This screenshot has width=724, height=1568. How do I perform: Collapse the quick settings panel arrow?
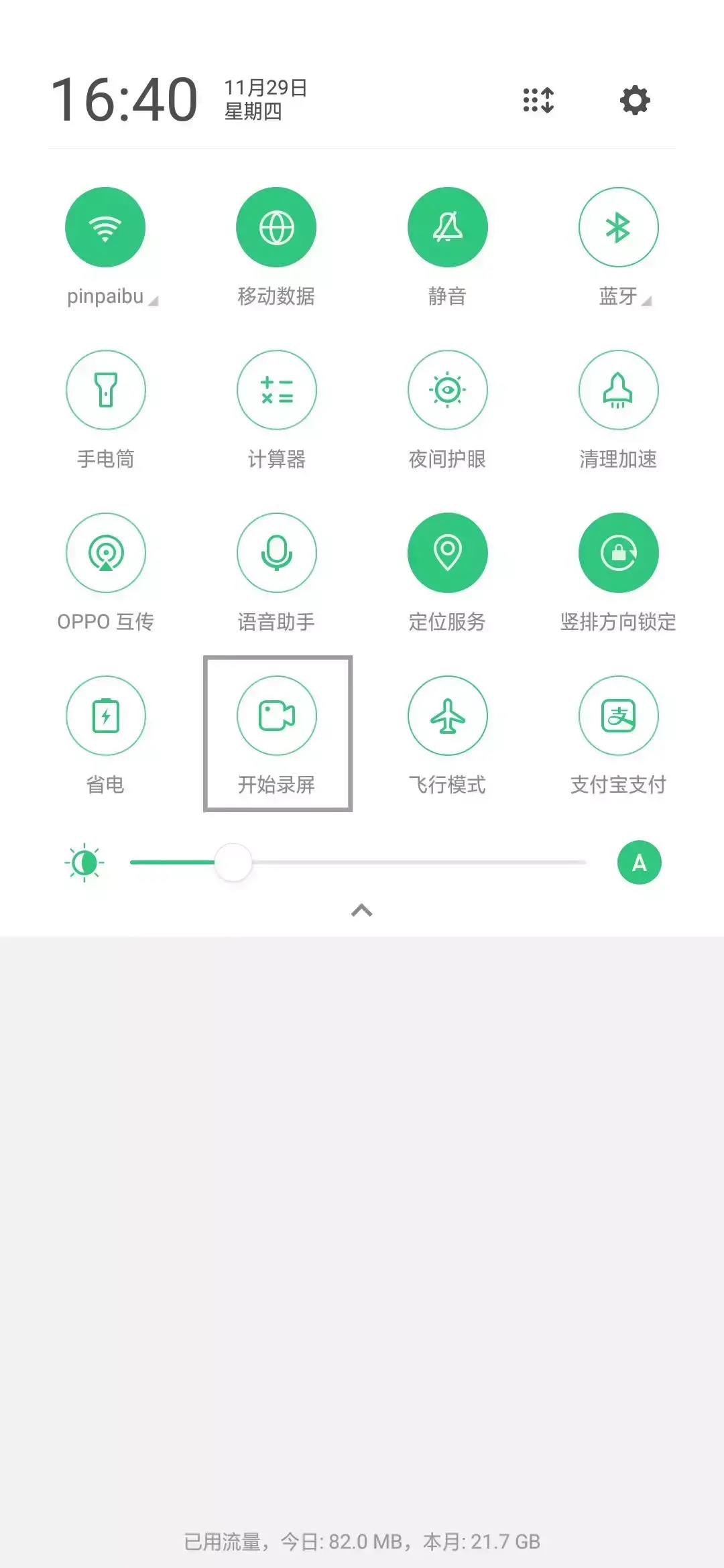[x=362, y=910]
